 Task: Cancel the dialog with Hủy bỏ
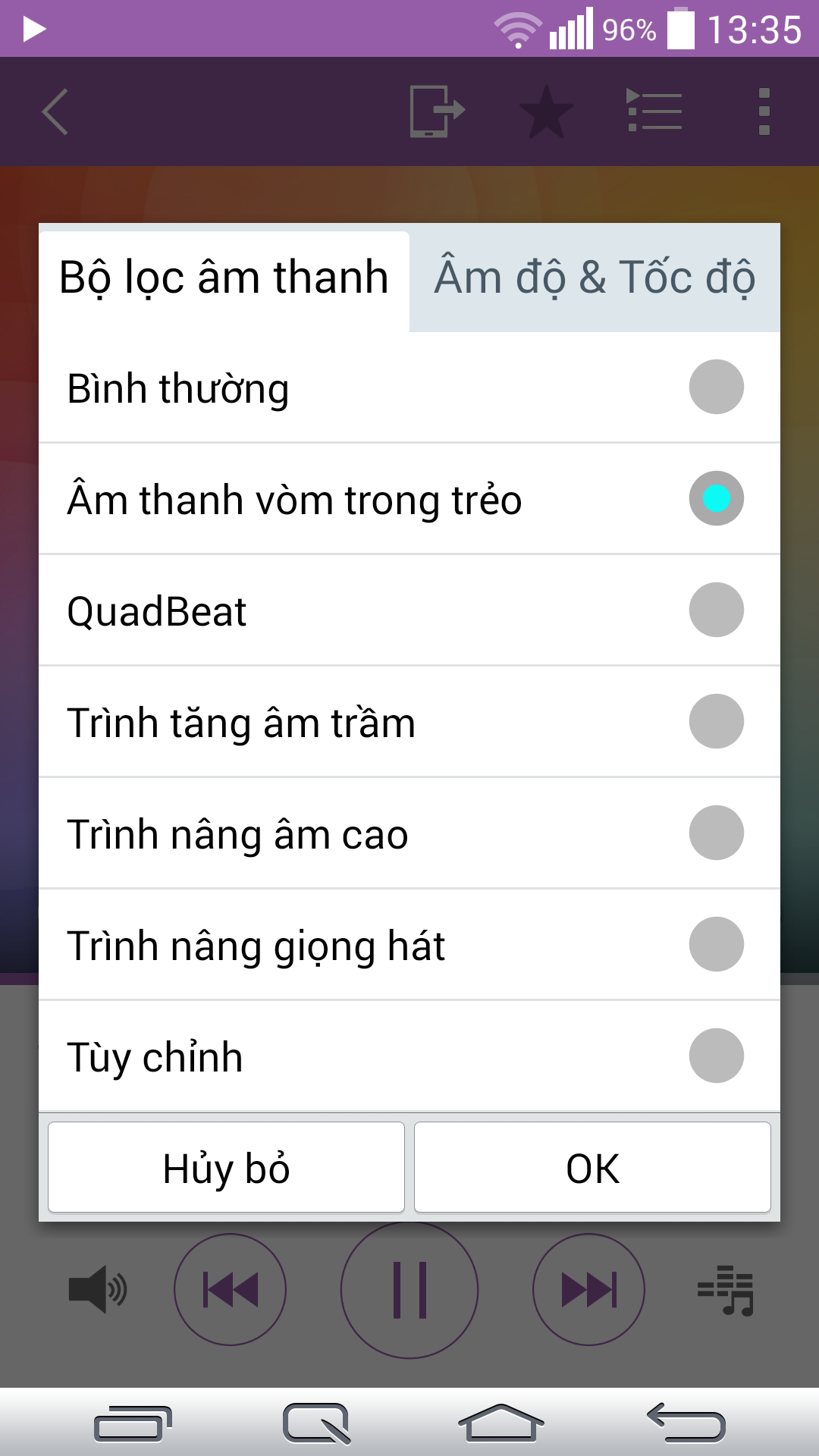(x=224, y=1168)
